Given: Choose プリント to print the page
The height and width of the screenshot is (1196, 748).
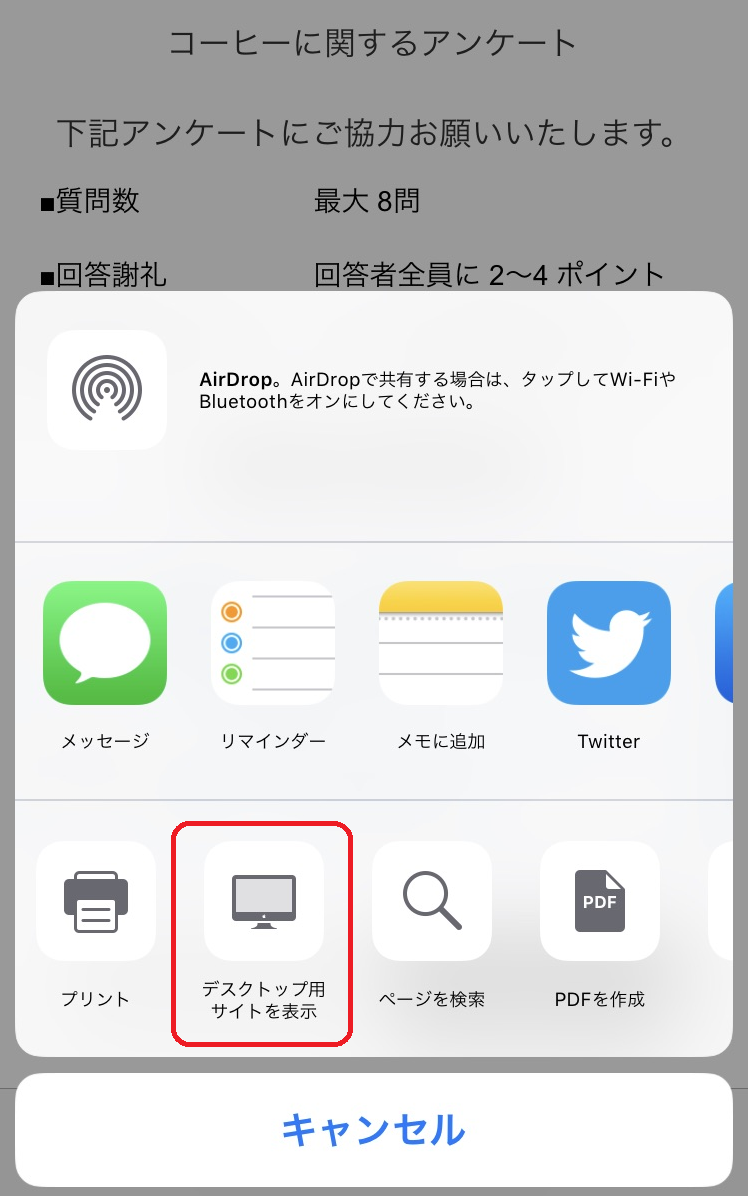Looking at the screenshot, I should coord(96,901).
